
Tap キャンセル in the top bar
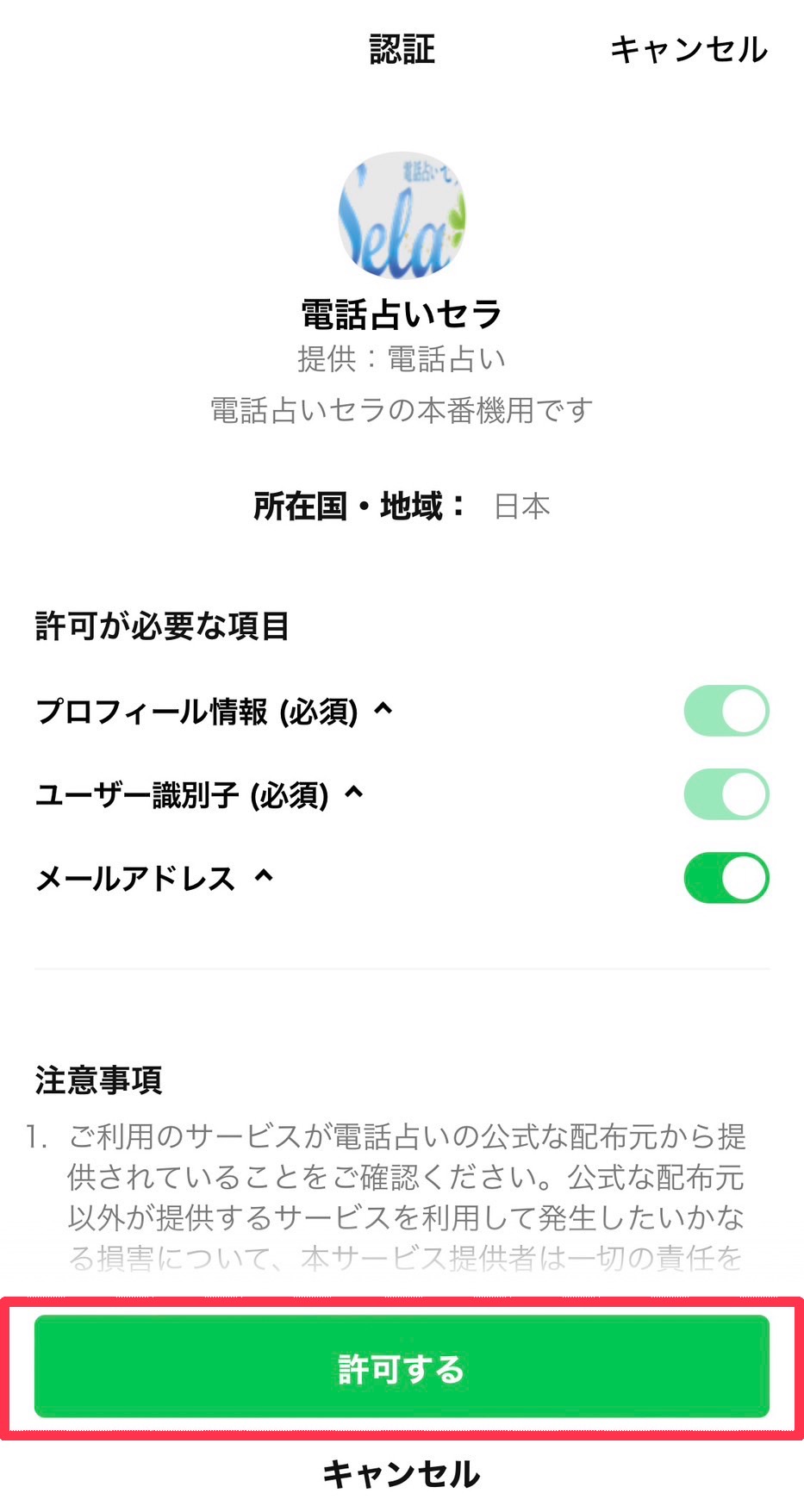(x=689, y=50)
